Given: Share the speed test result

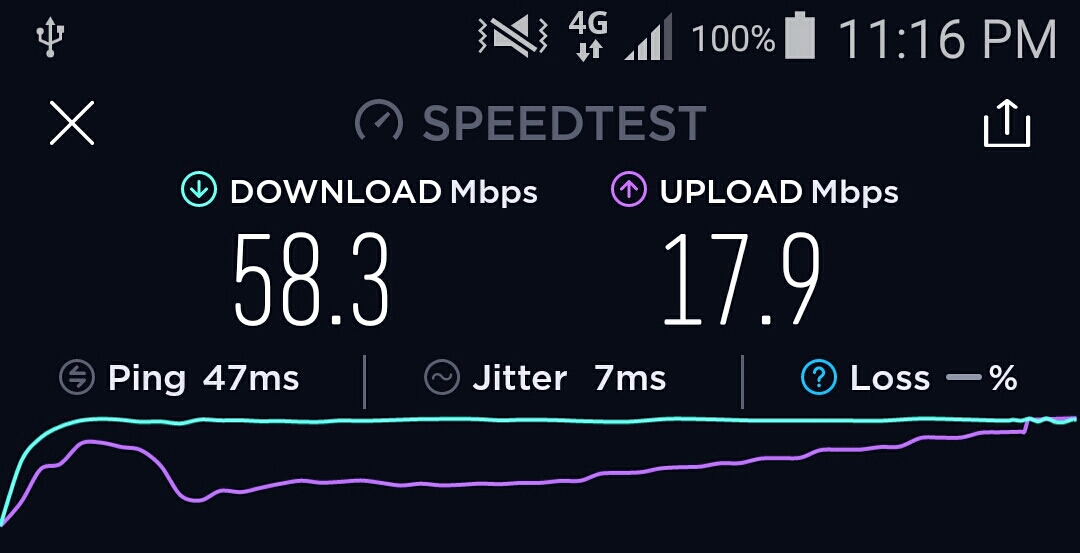Looking at the screenshot, I should pos(1006,124).
